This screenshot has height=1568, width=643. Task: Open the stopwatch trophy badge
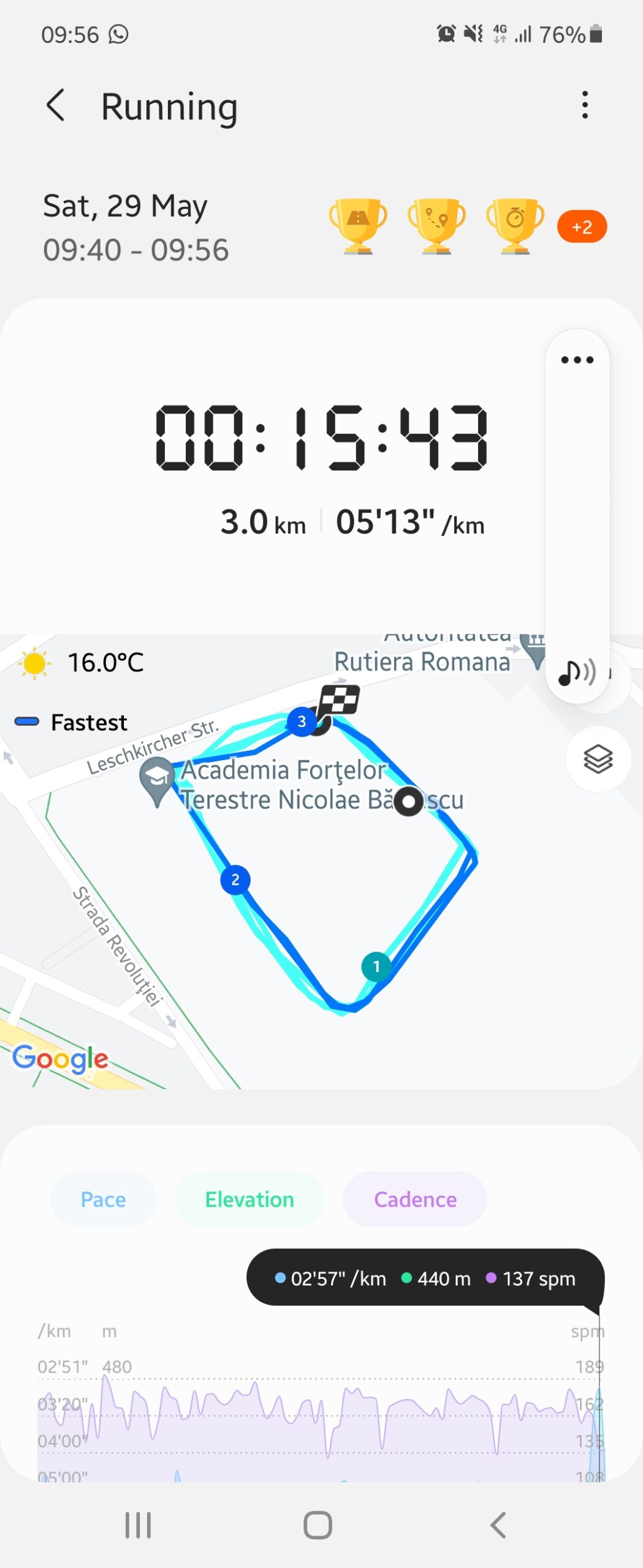tap(514, 225)
